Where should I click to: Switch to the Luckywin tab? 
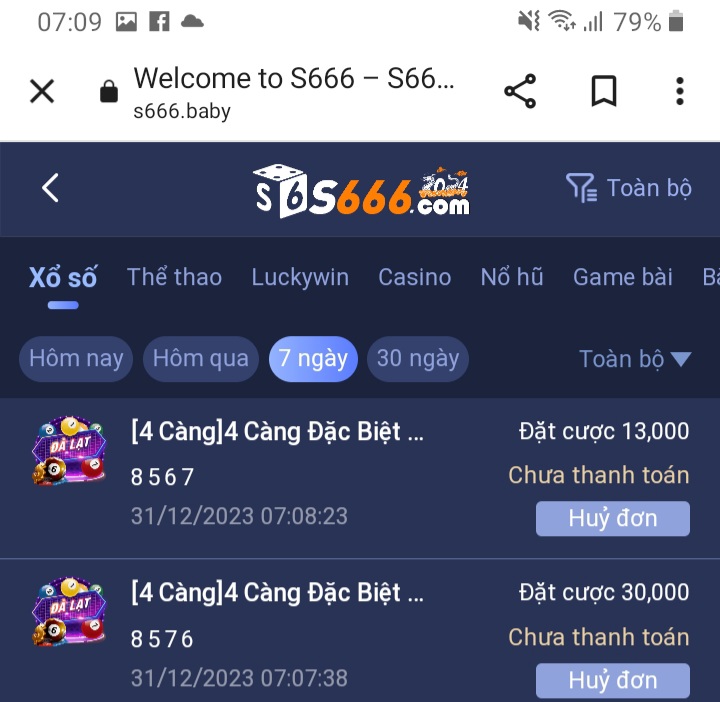pyautogui.click(x=300, y=277)
